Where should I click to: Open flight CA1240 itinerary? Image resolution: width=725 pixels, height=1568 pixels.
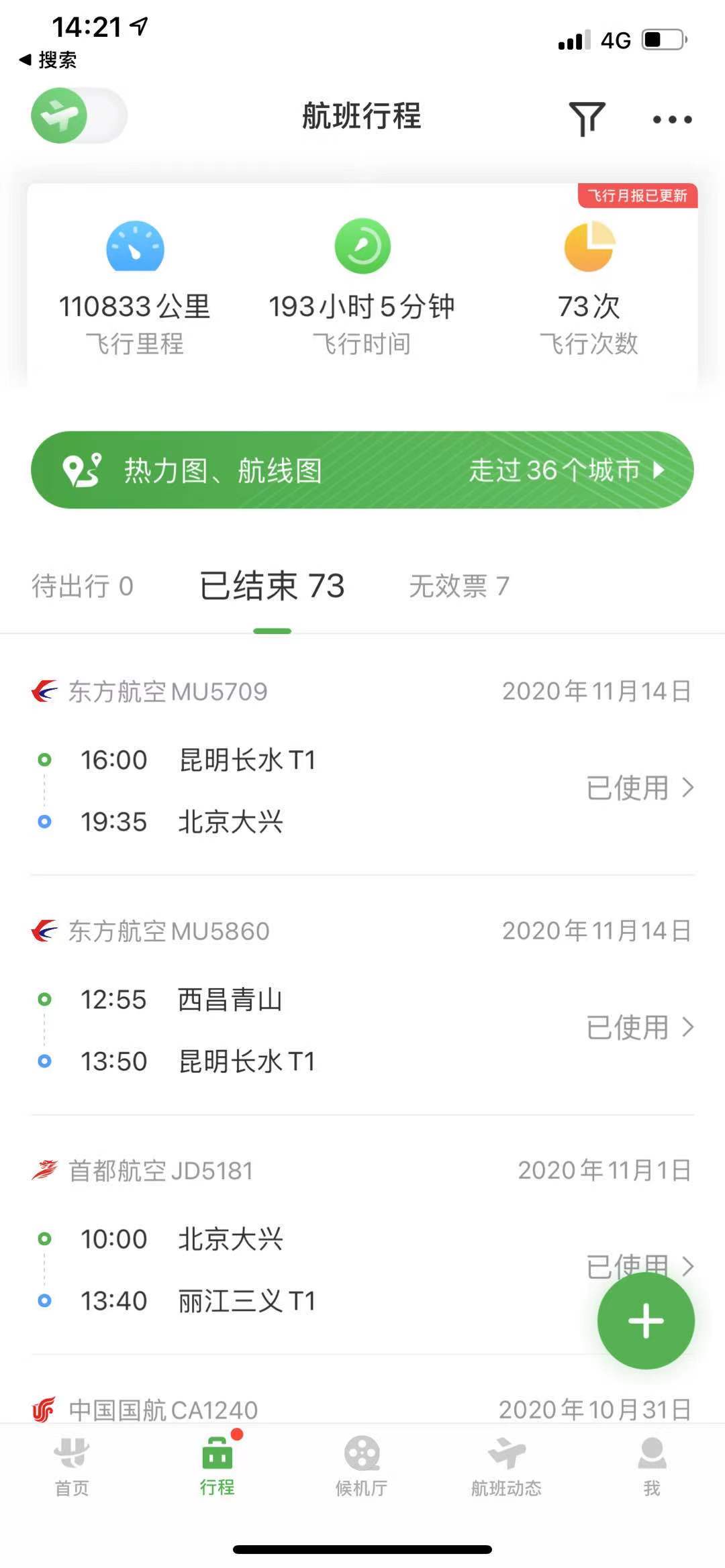(362, 1409)
